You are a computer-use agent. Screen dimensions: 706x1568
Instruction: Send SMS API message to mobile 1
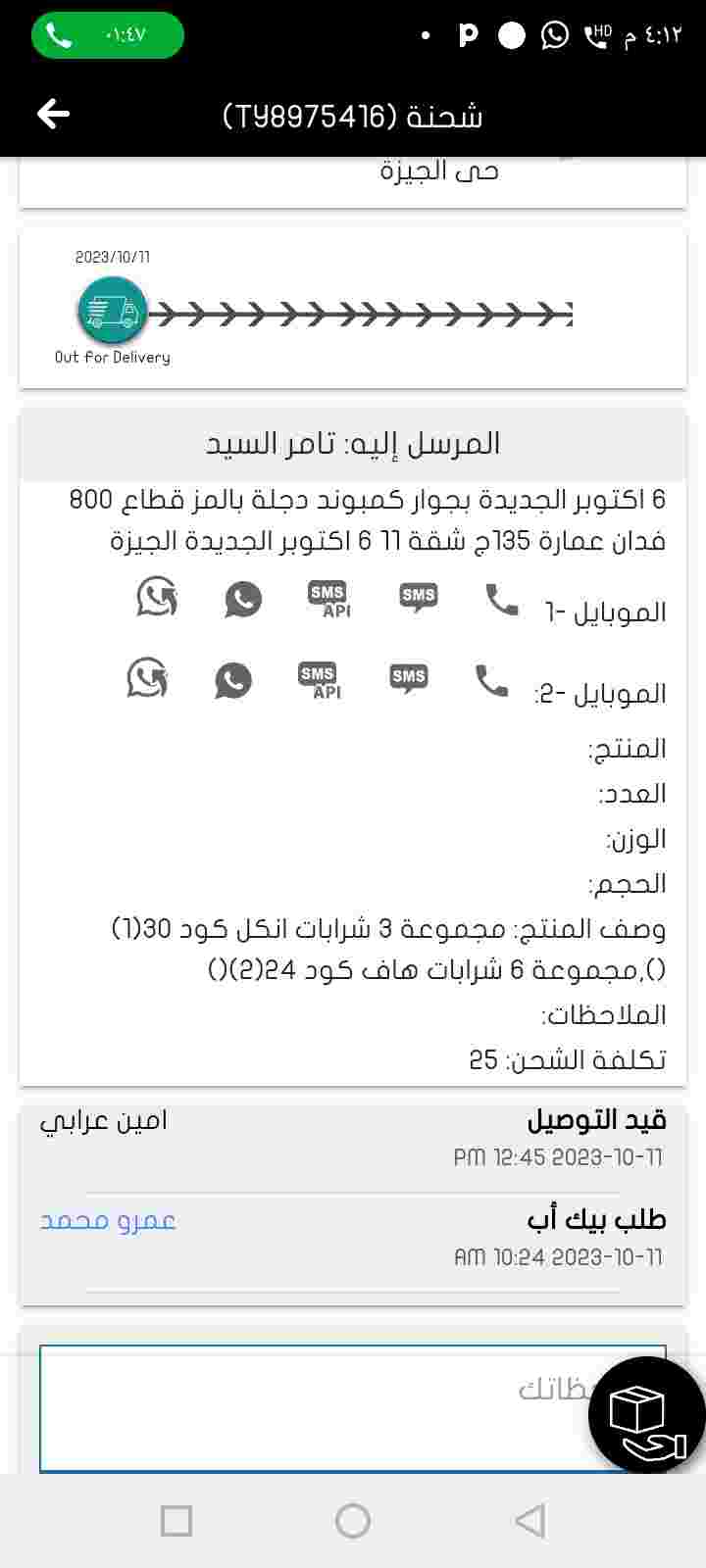[329, 600]
